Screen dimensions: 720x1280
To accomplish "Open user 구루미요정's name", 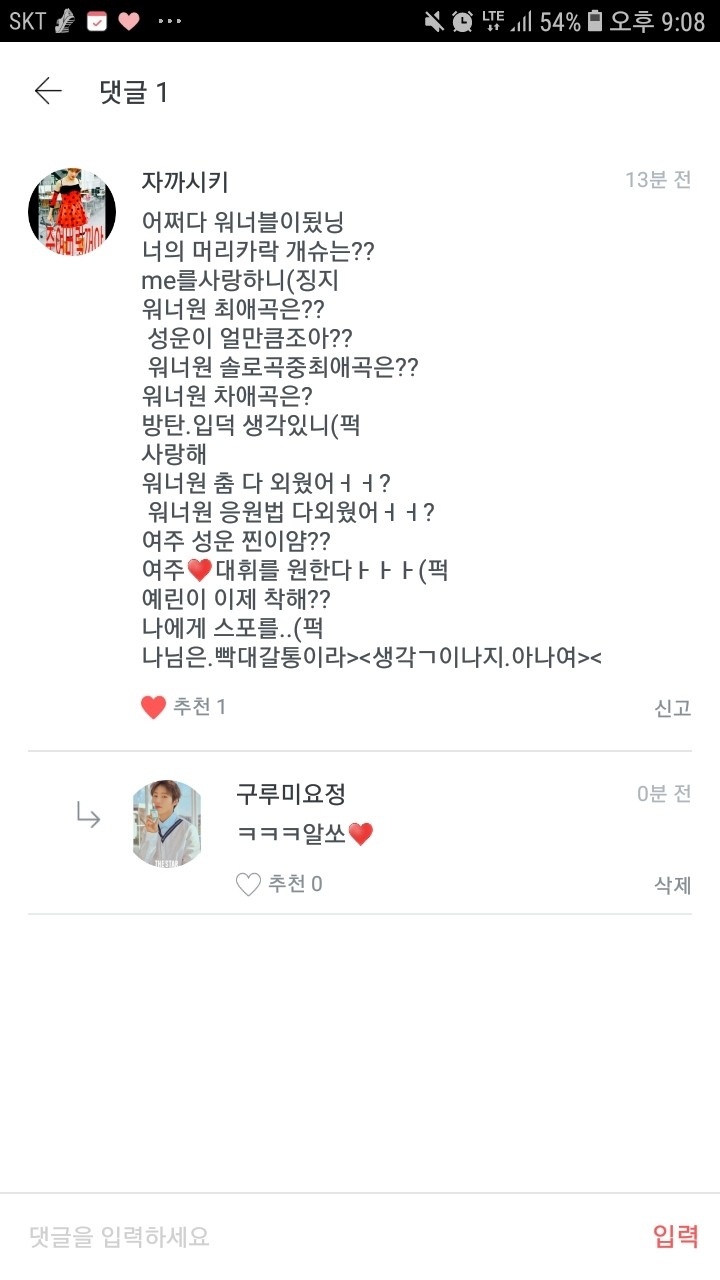I will pyautogui.click(x=291, y=793).
